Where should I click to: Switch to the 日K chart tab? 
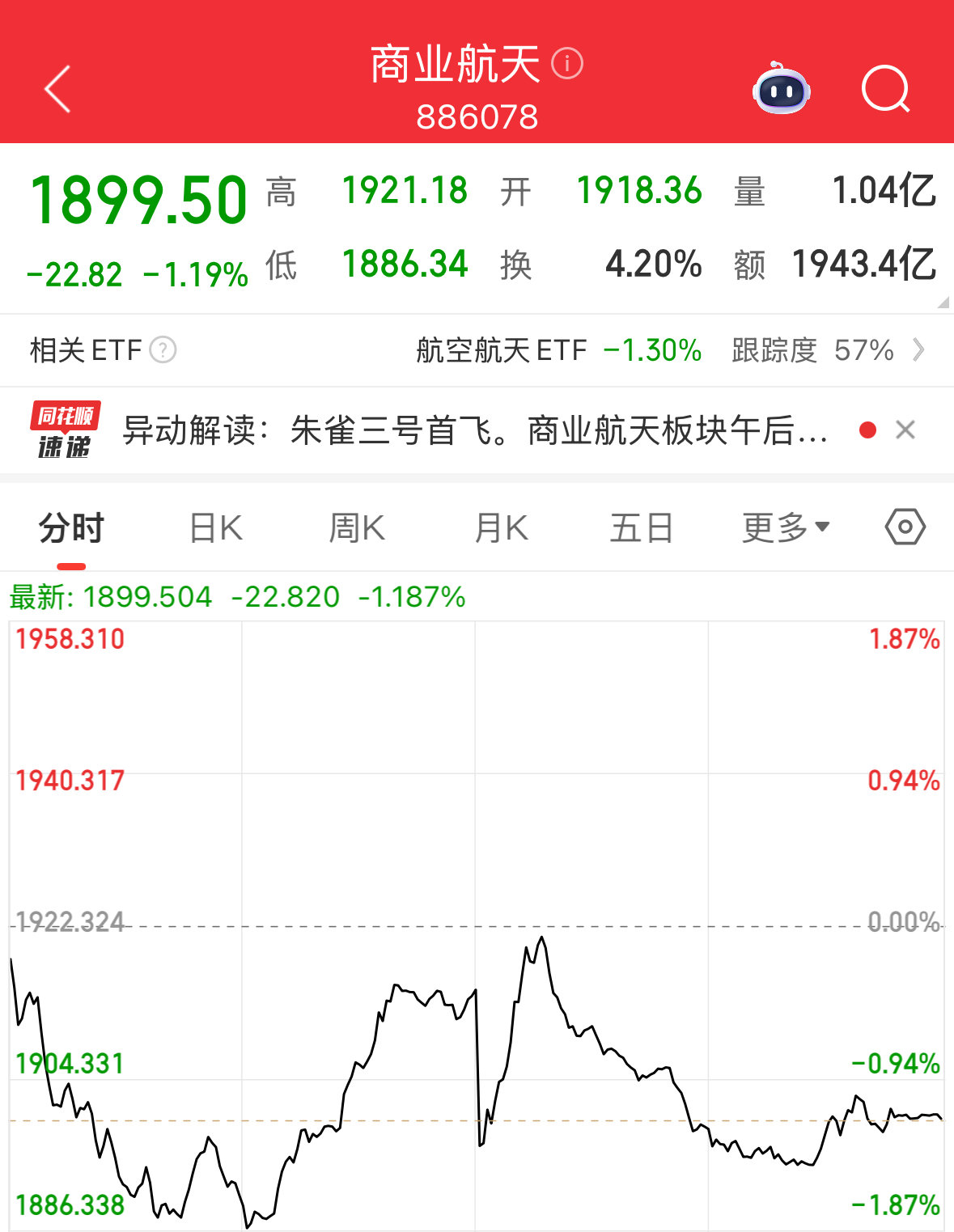point(215,528)
